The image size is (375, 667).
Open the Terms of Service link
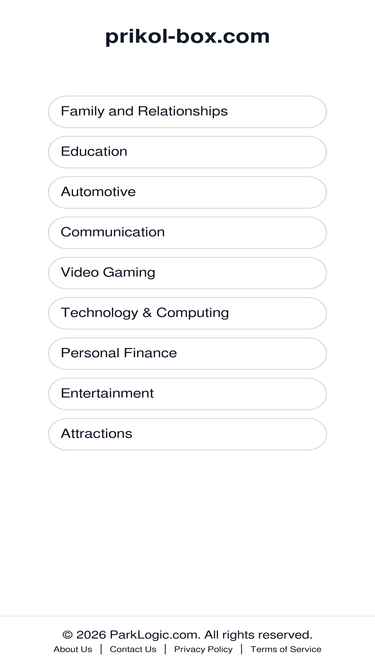click(286, 649)
